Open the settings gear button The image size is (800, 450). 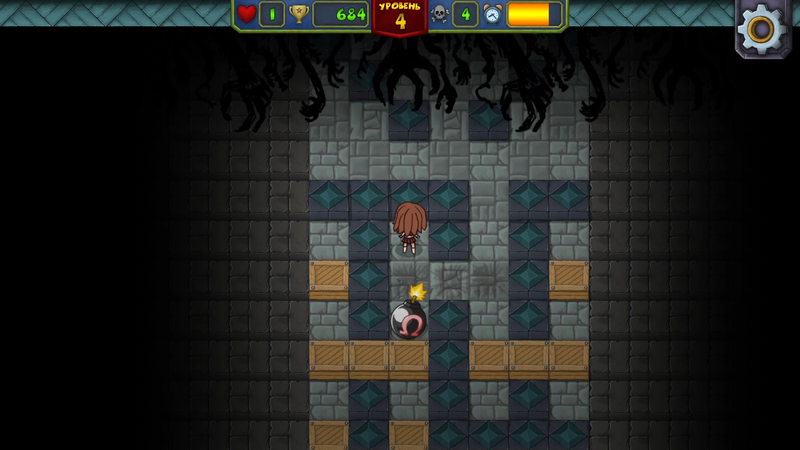coord(762,28)
